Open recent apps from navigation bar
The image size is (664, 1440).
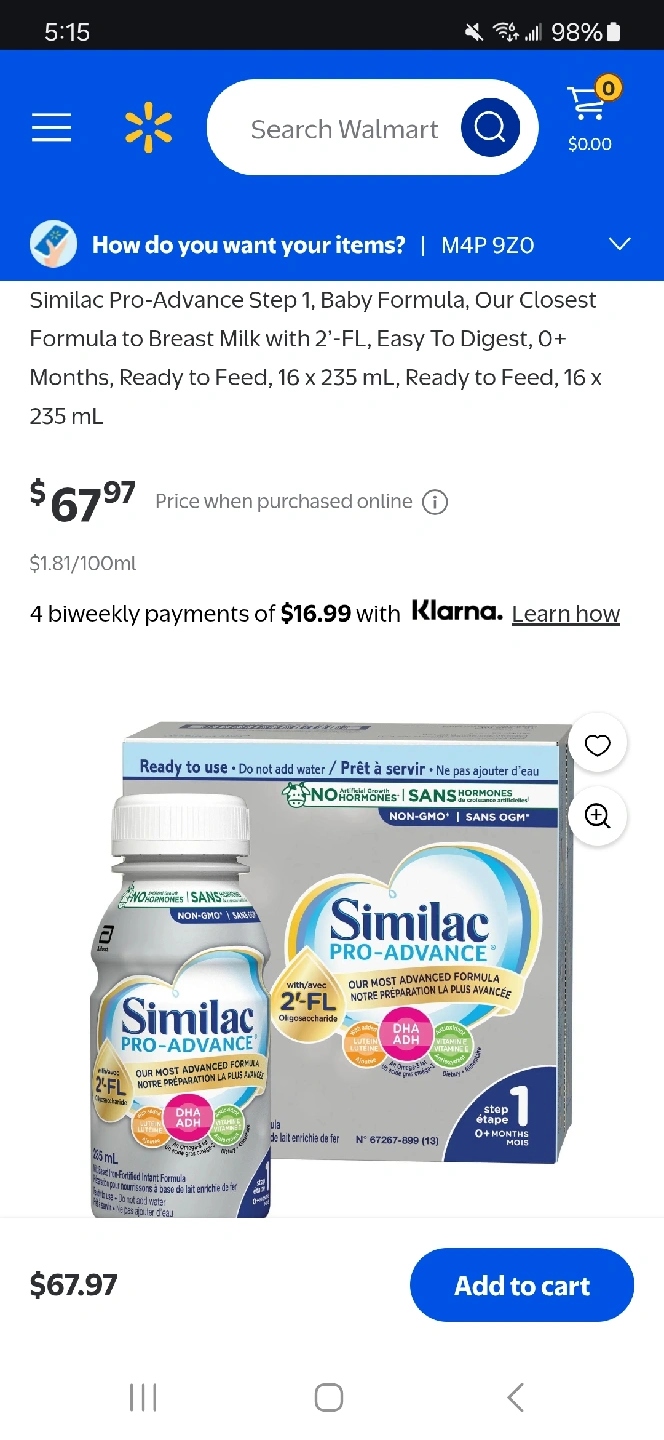[143, 1397]
